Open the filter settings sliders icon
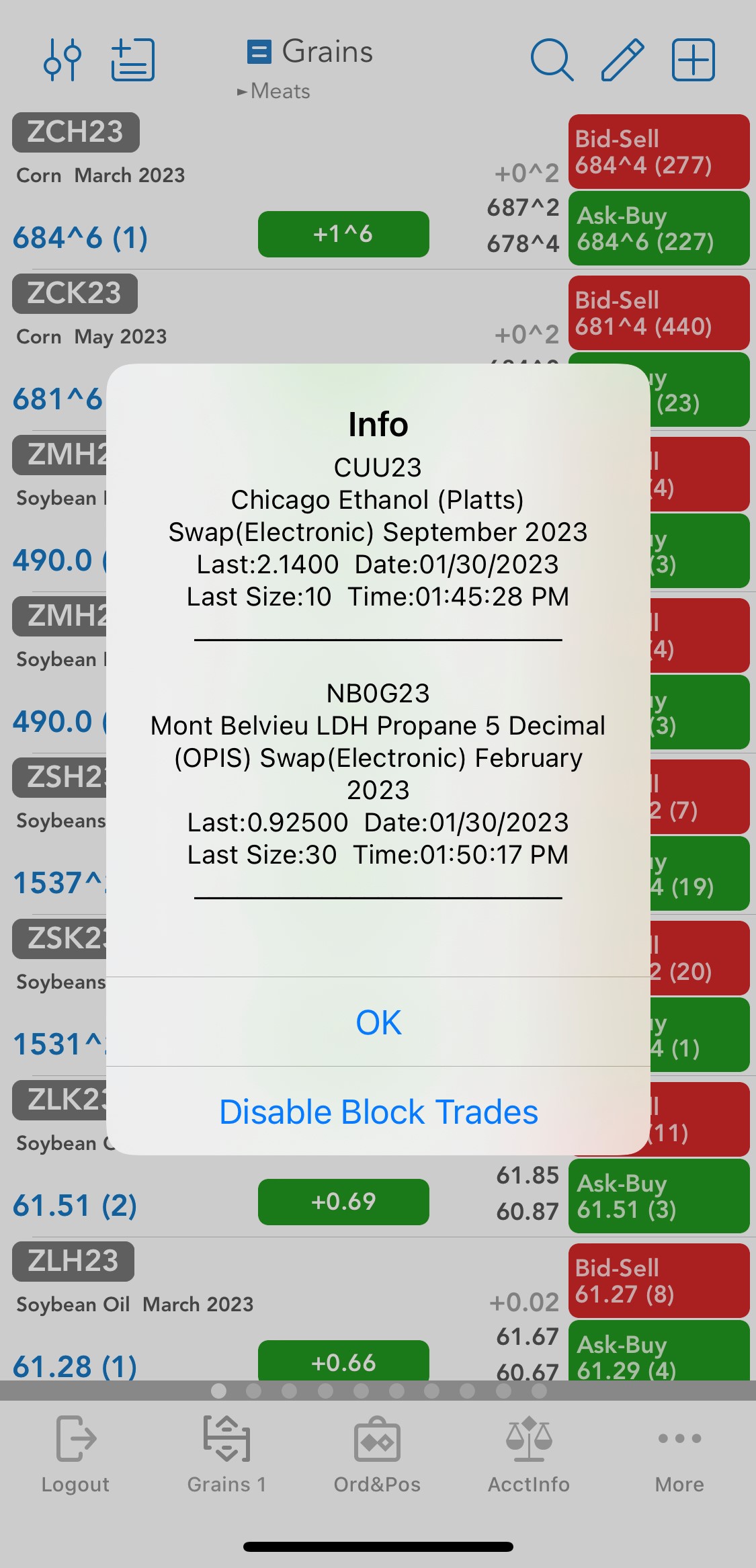 [62, 60]
